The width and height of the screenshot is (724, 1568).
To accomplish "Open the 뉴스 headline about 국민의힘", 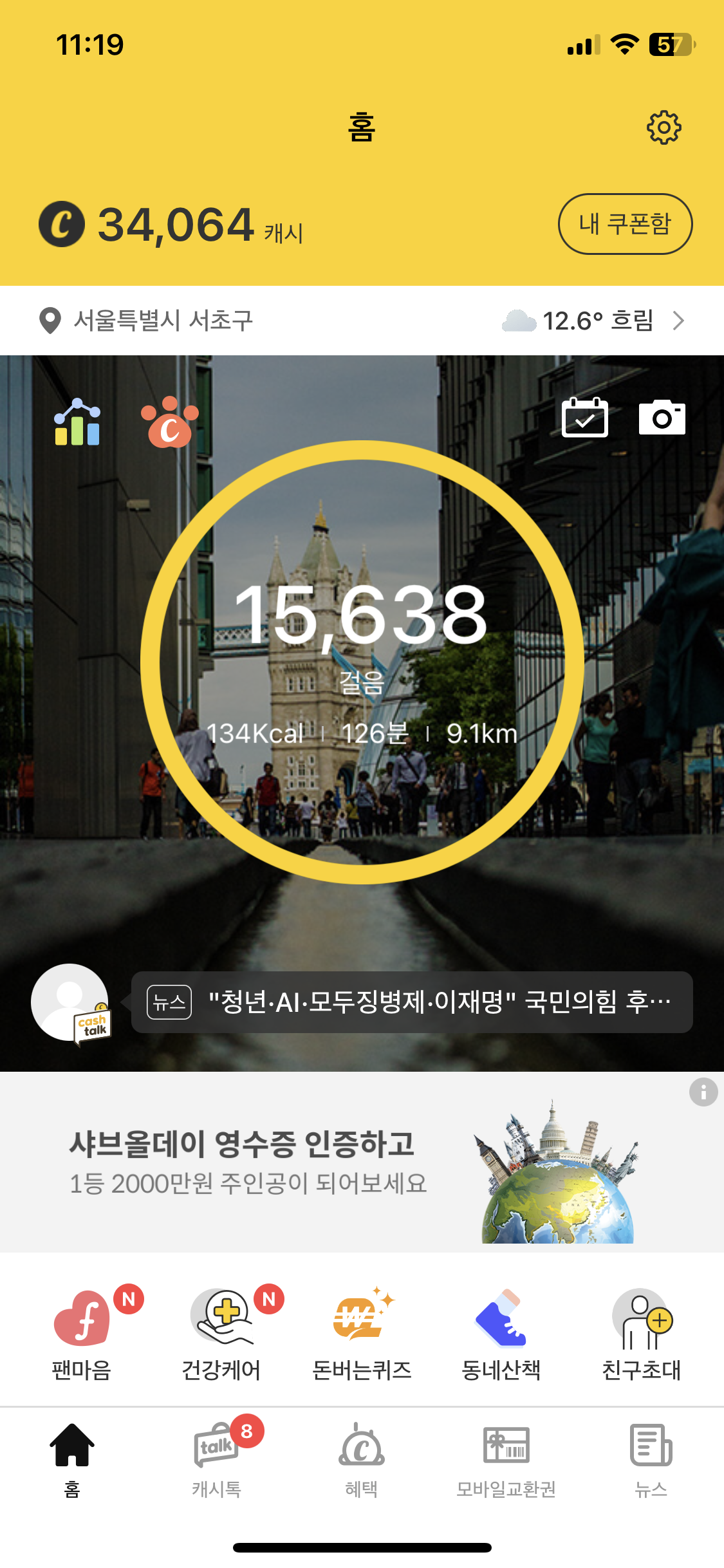I will coord(412,1002).
